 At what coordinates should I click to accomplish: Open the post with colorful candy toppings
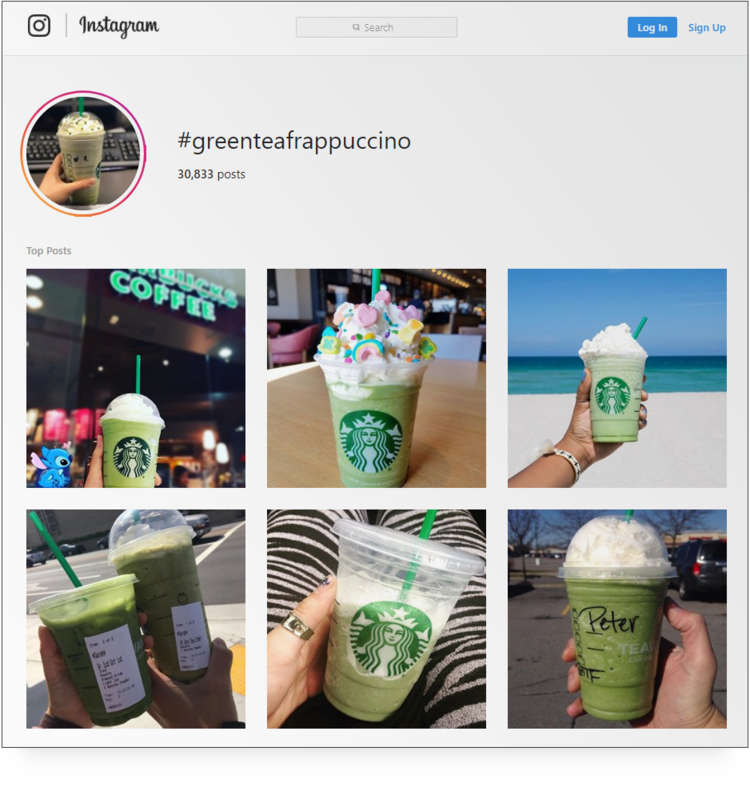(x=376, y=378)
